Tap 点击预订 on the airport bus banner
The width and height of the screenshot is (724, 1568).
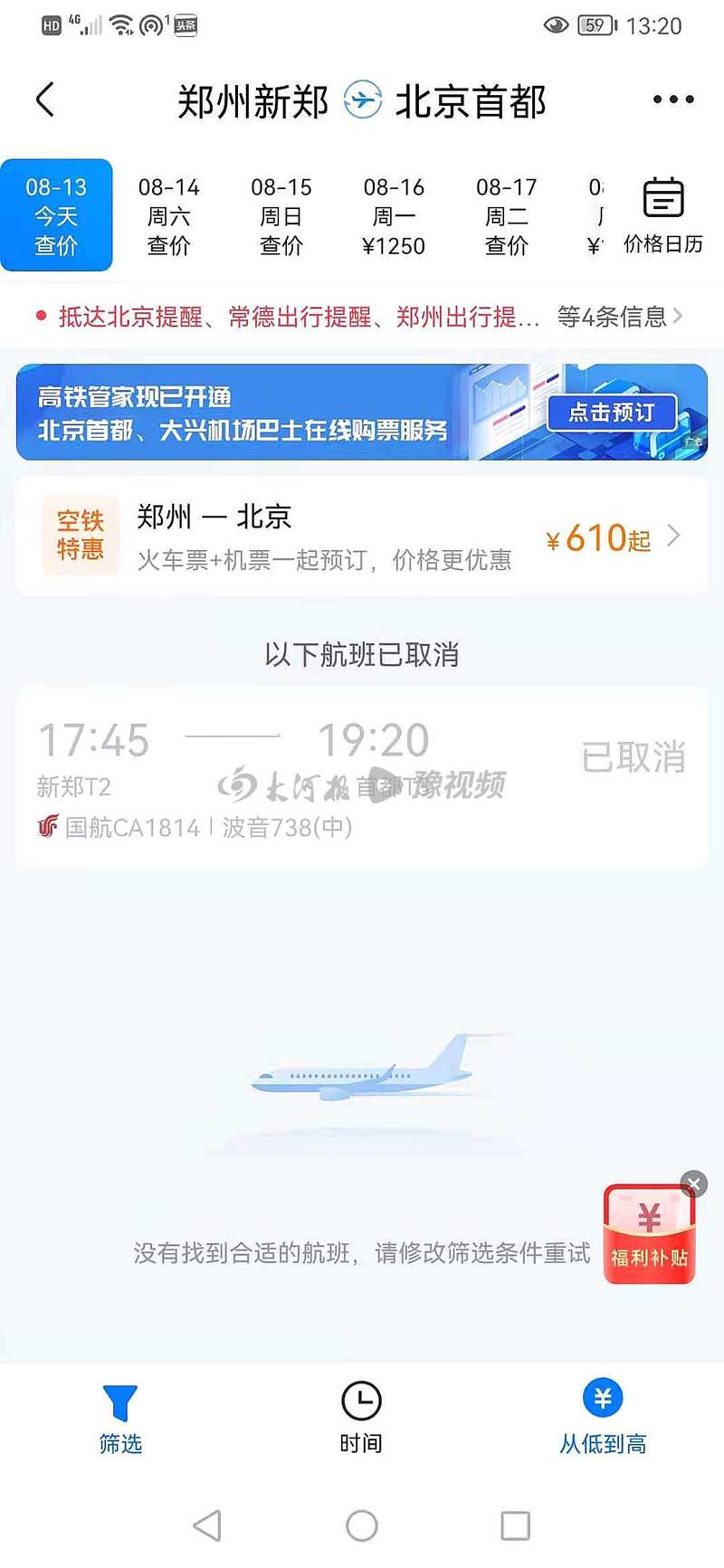(x=612, y=413)
